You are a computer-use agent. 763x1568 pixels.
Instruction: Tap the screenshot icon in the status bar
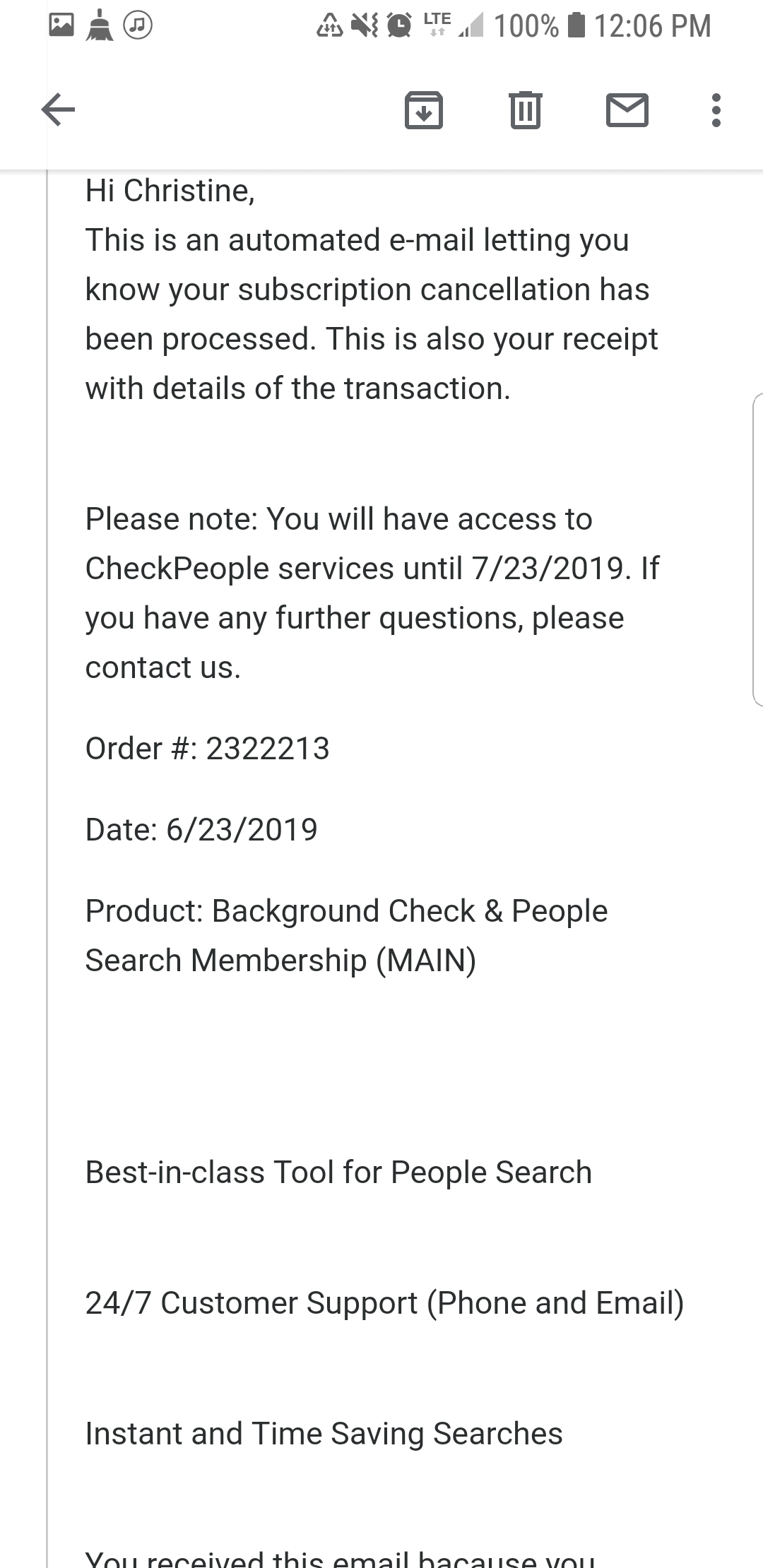pos(61,25)
